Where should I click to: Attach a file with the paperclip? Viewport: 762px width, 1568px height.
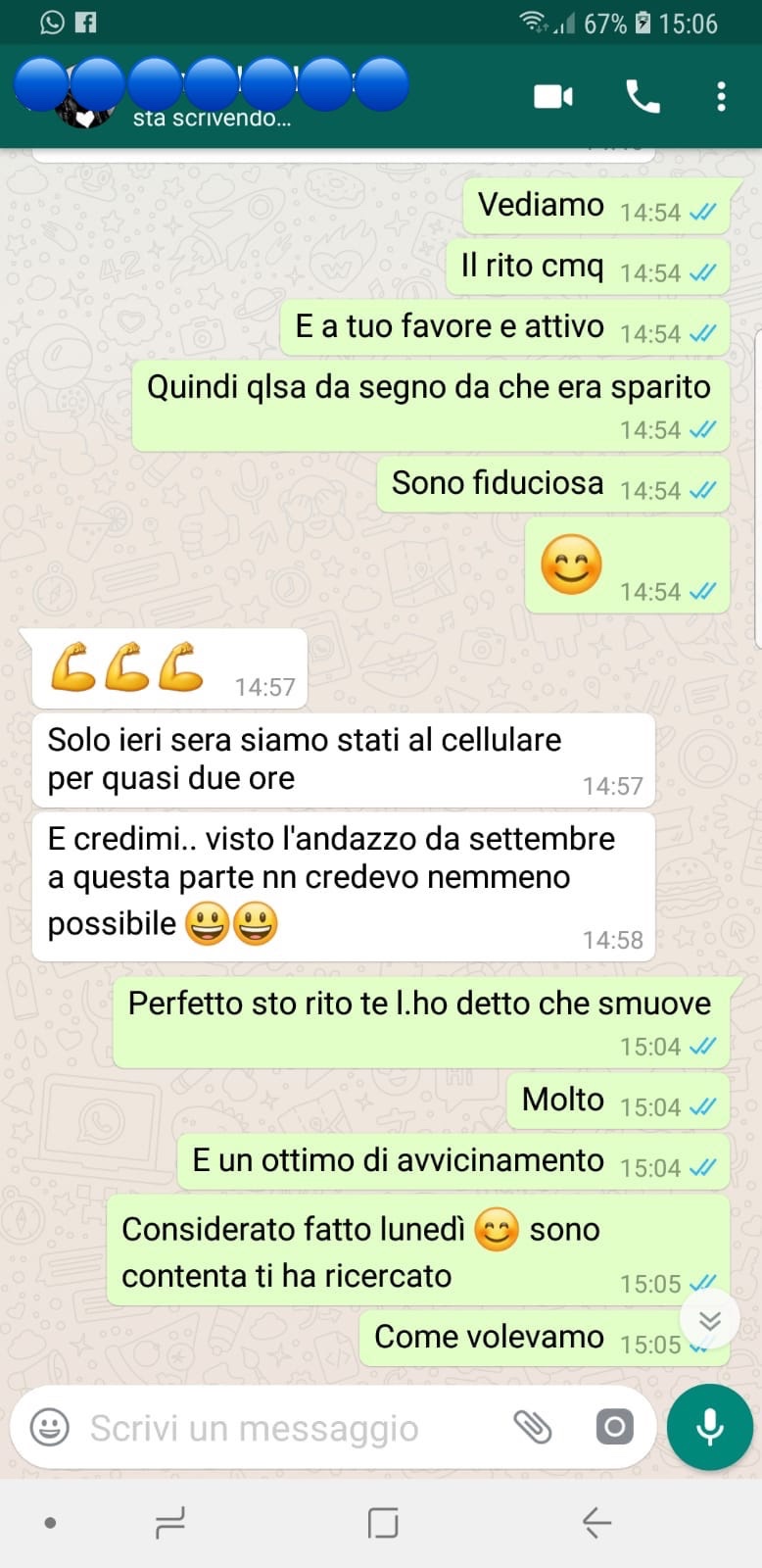[533, 1427]
